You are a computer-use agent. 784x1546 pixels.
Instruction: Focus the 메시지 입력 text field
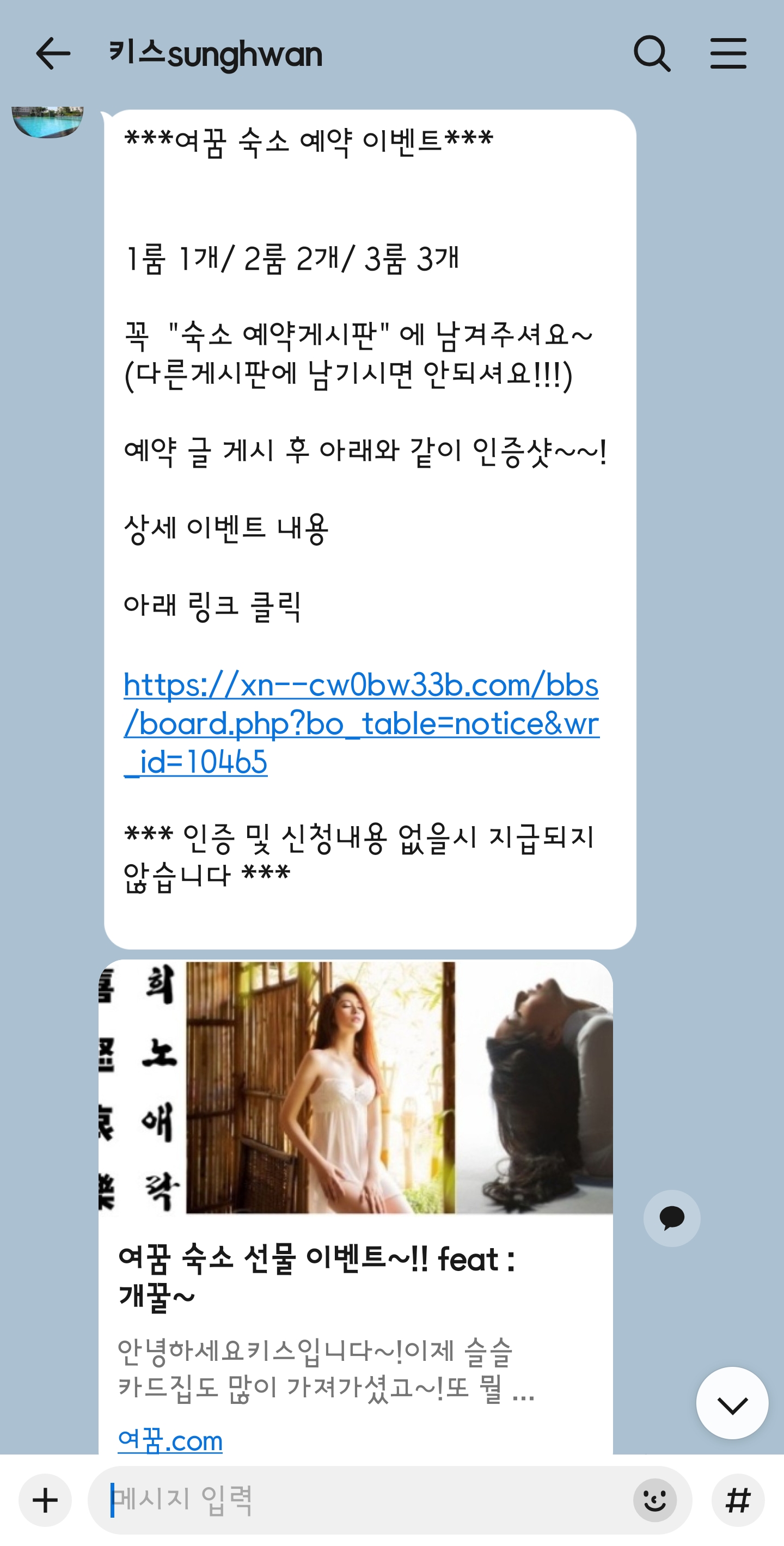(360, 1500)
